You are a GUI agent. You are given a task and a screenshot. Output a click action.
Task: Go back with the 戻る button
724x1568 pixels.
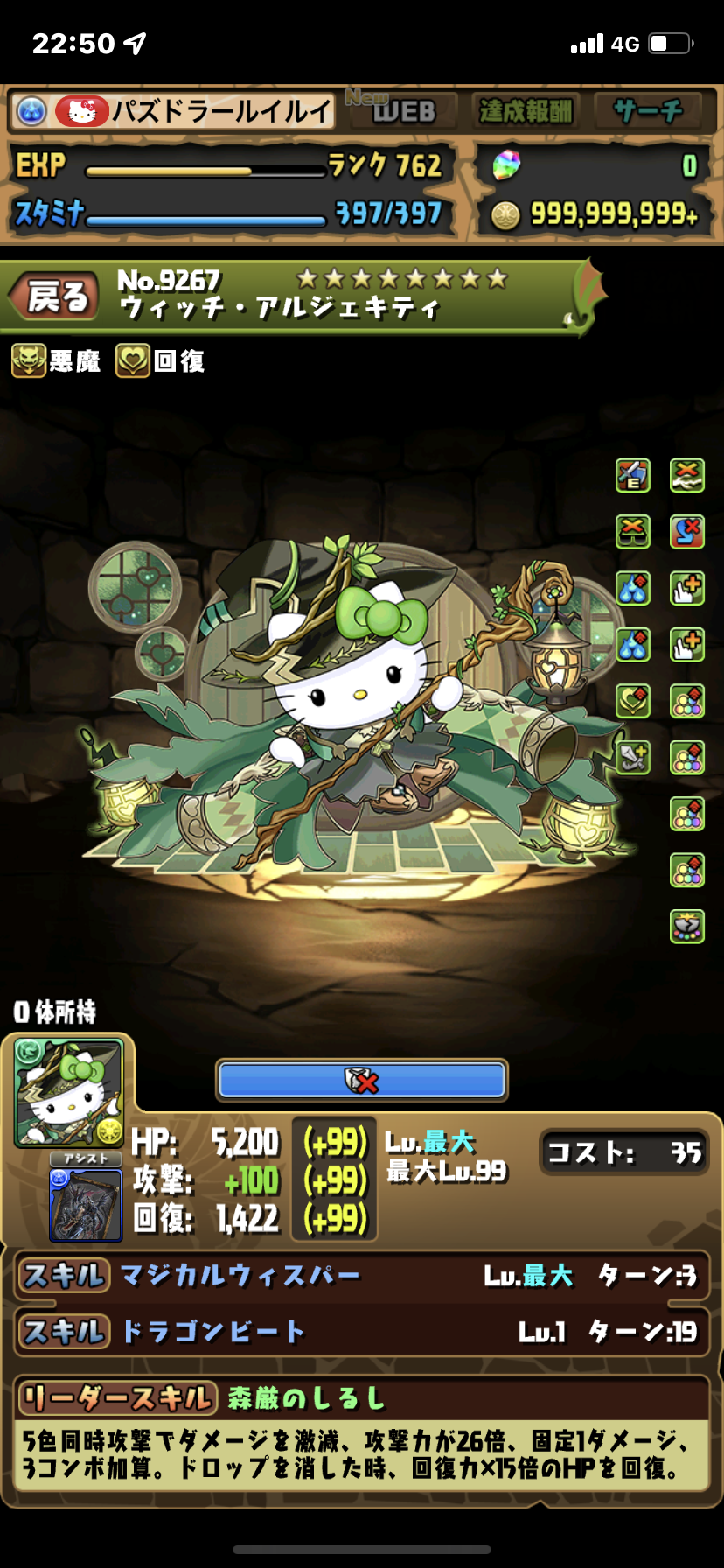click(58, 297)
